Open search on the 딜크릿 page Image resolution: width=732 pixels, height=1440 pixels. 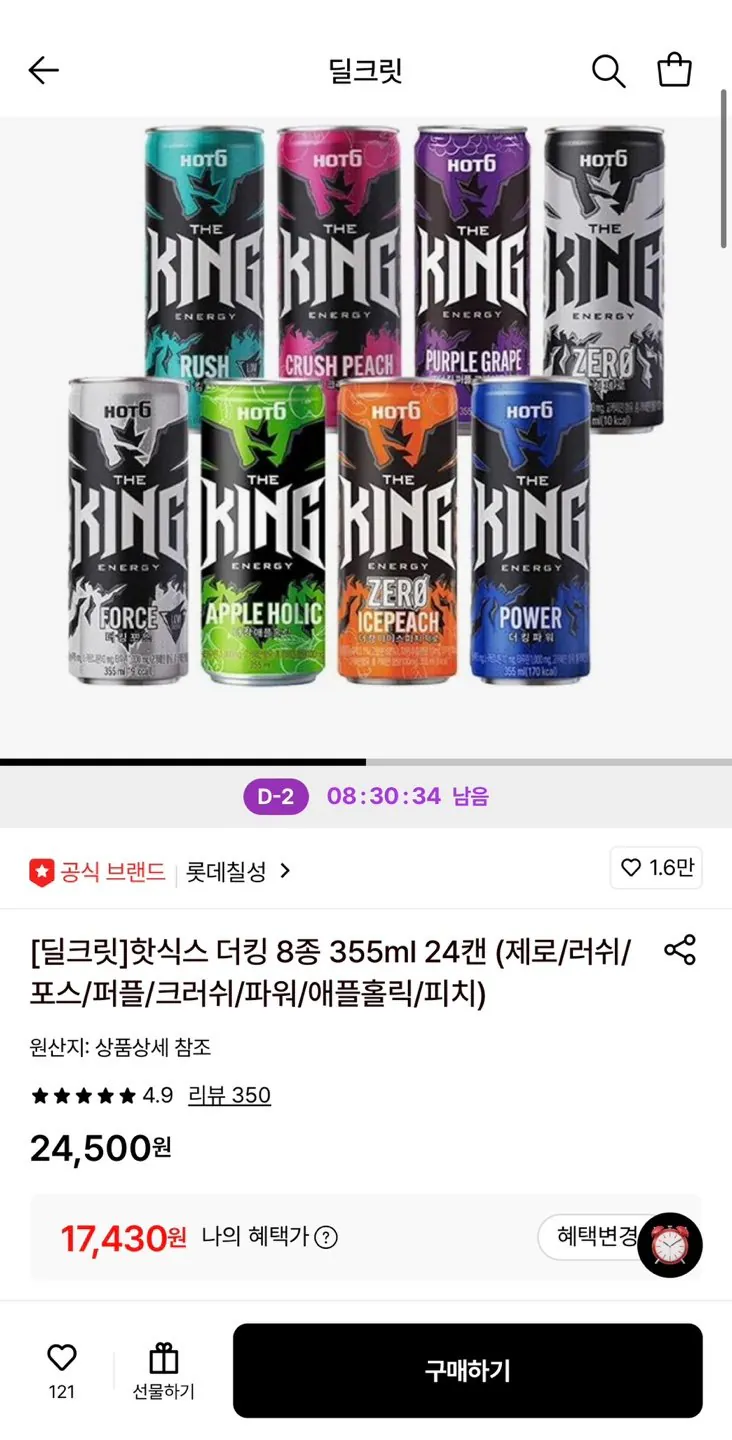coord(608,70)
